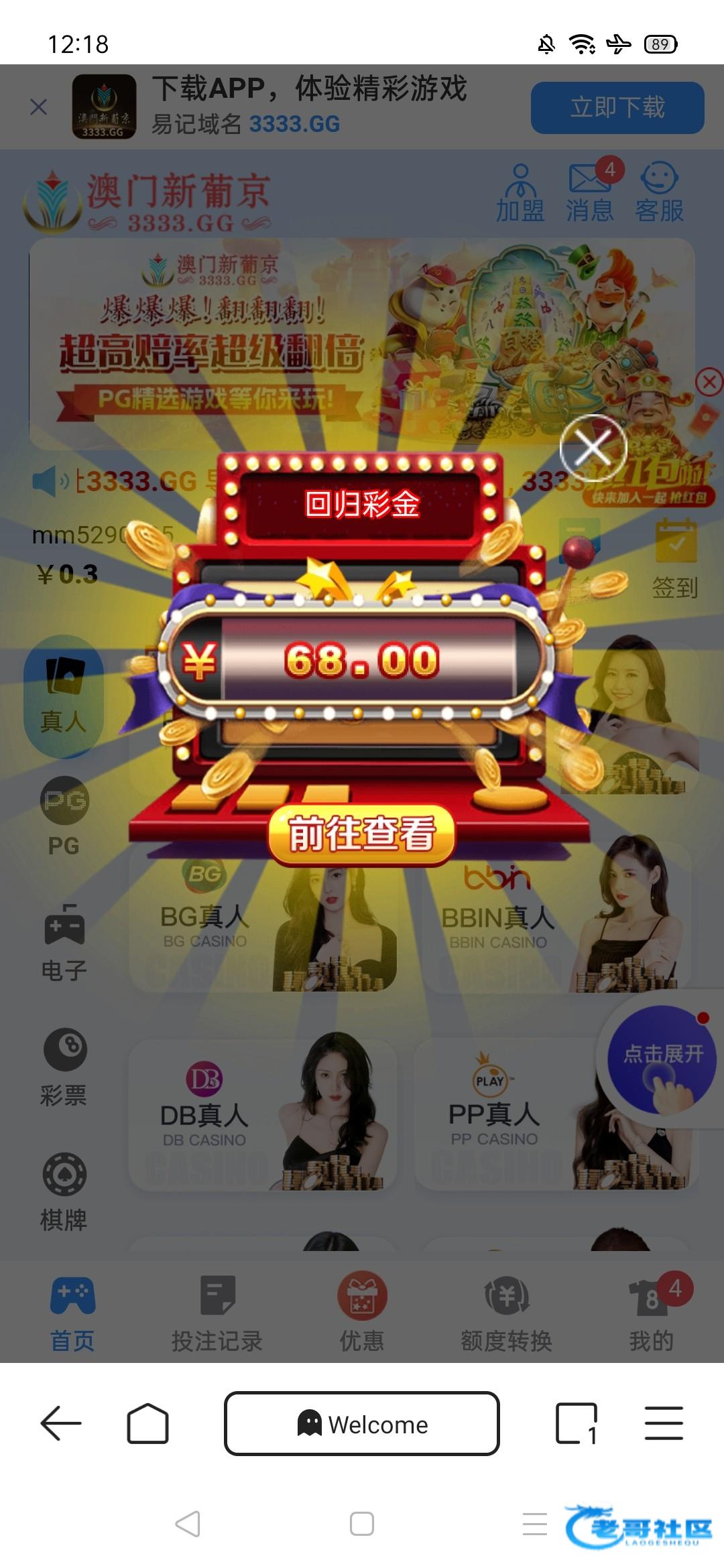Open 客服 customer service
Image resolution: width=724 pixels, height=1568 pixels.
click(660, 193)
